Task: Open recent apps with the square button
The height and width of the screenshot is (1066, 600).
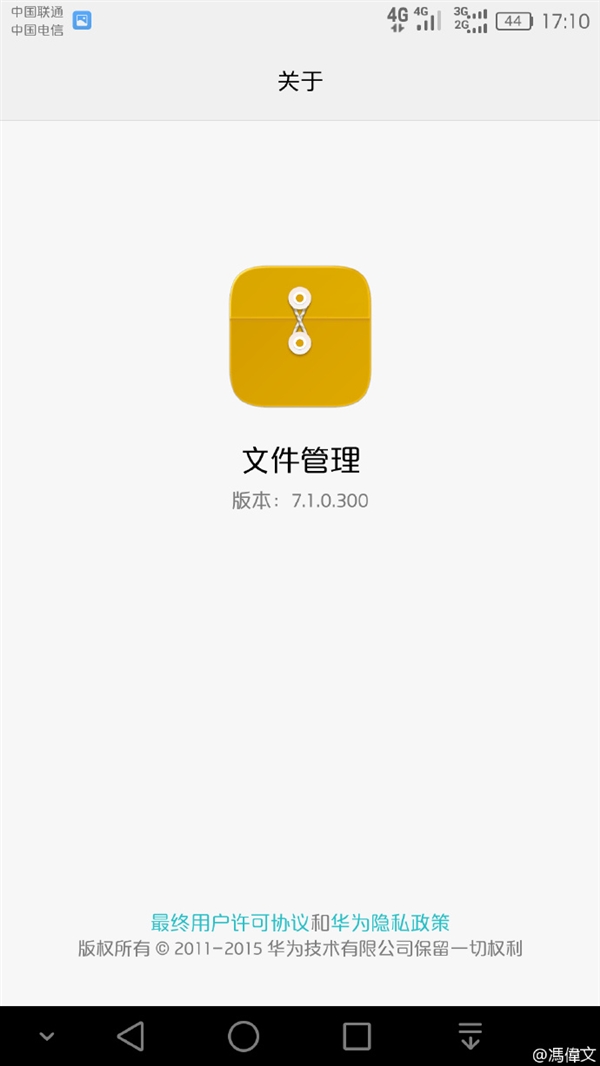Action: tap(357, 1036)
